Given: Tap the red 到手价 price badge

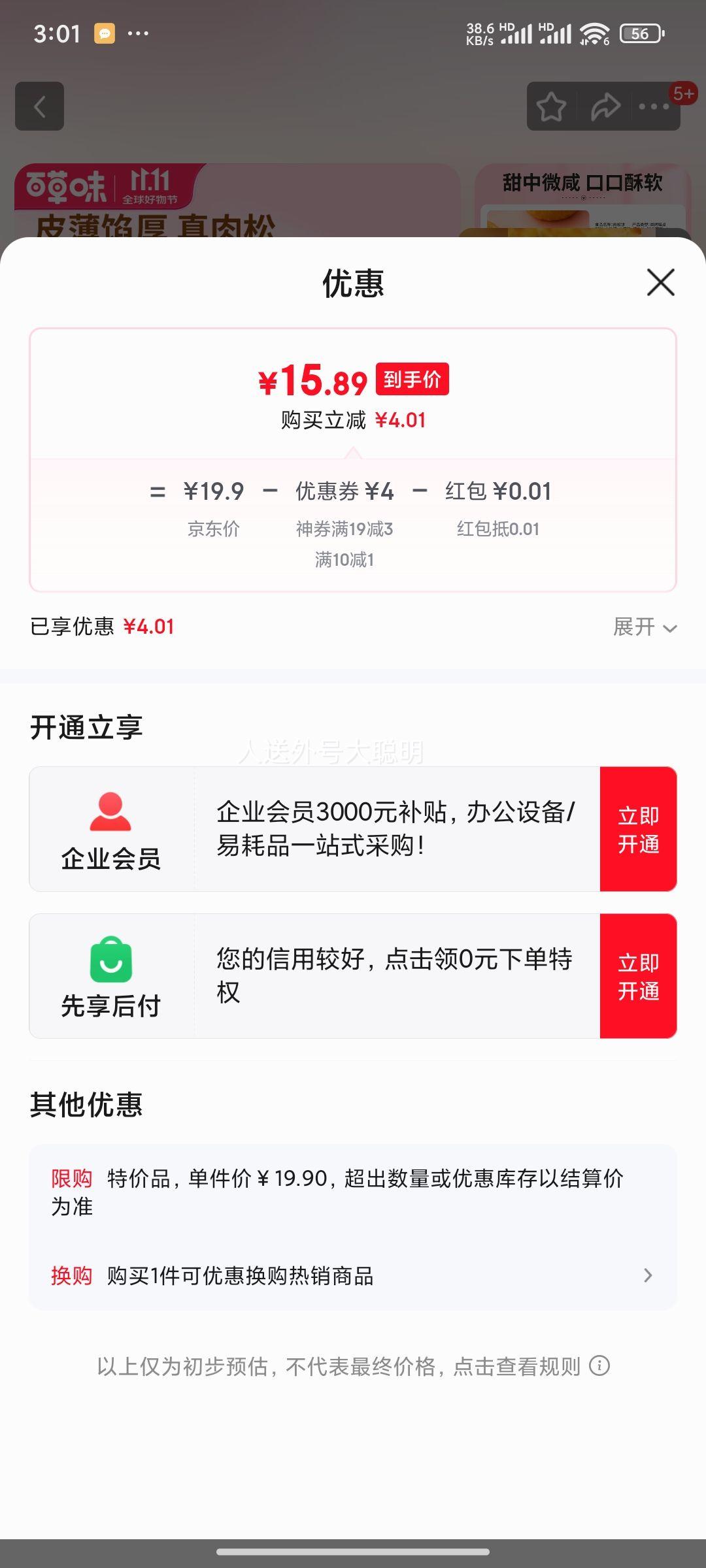Looking at the screenshot, I should 412,380.
